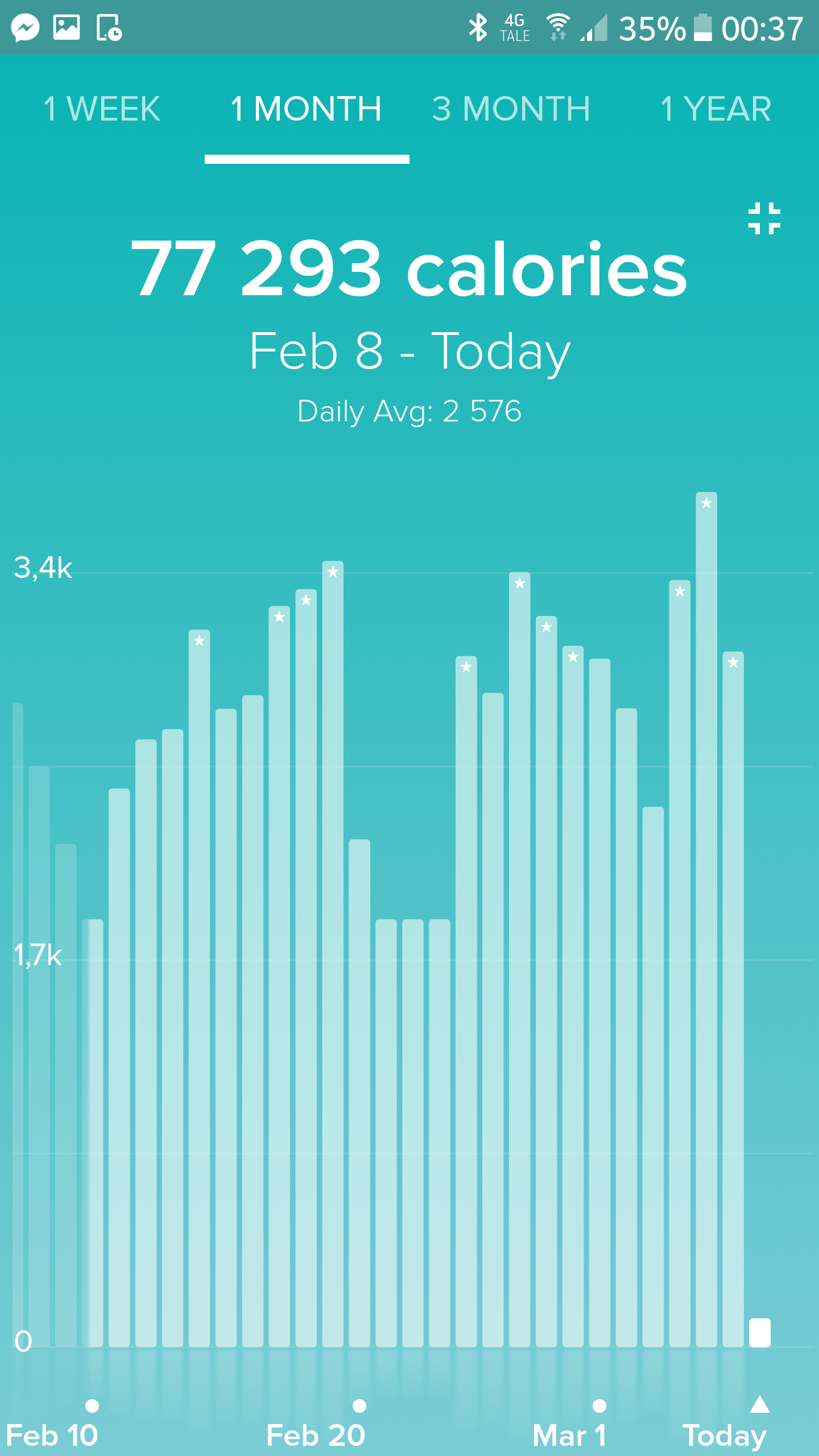The image size is (819, 1456).
Task: Switch to the 1 YEAR view
Action: click(716, 109)
